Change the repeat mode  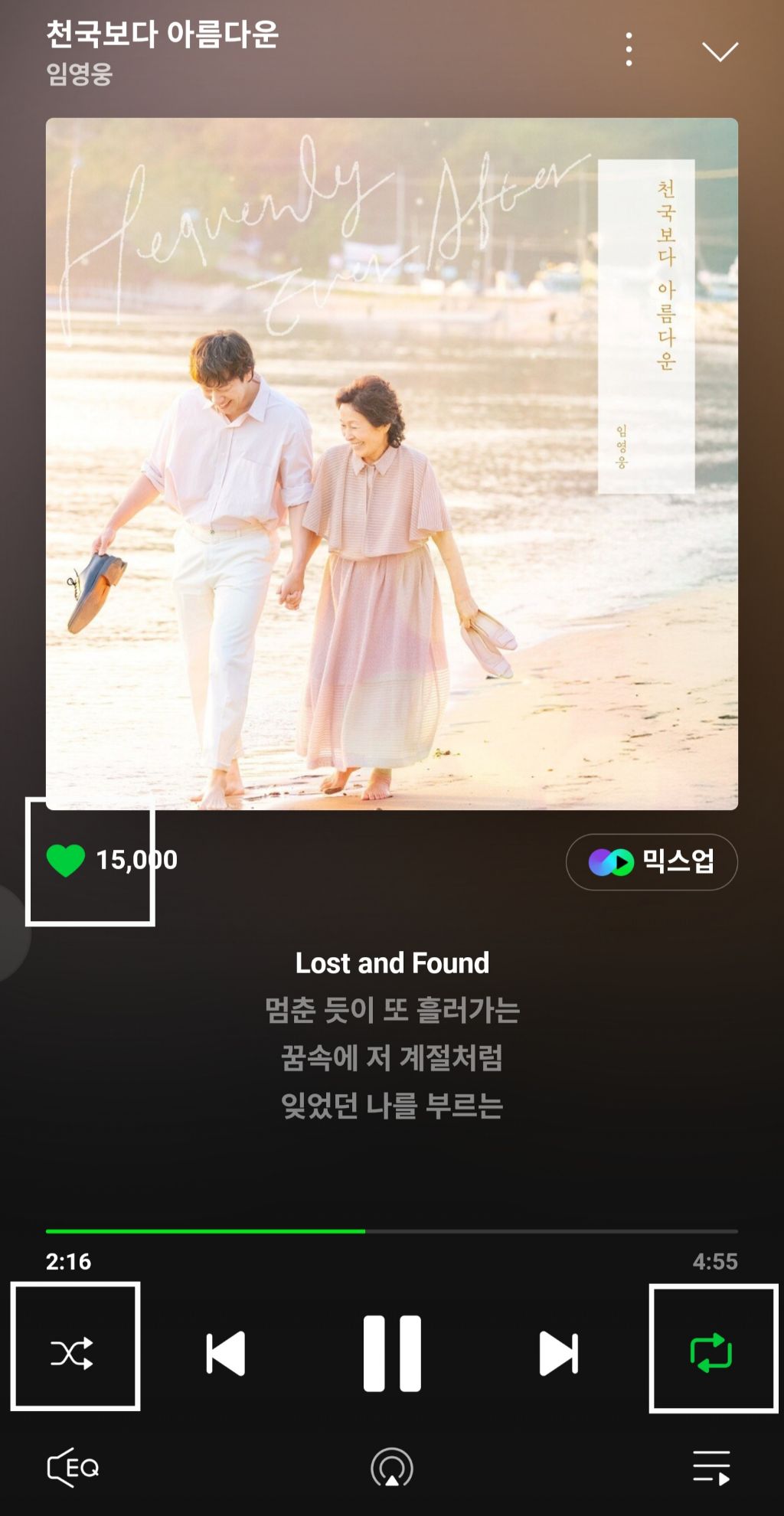pyautogui.click(x=711, y=1354)
